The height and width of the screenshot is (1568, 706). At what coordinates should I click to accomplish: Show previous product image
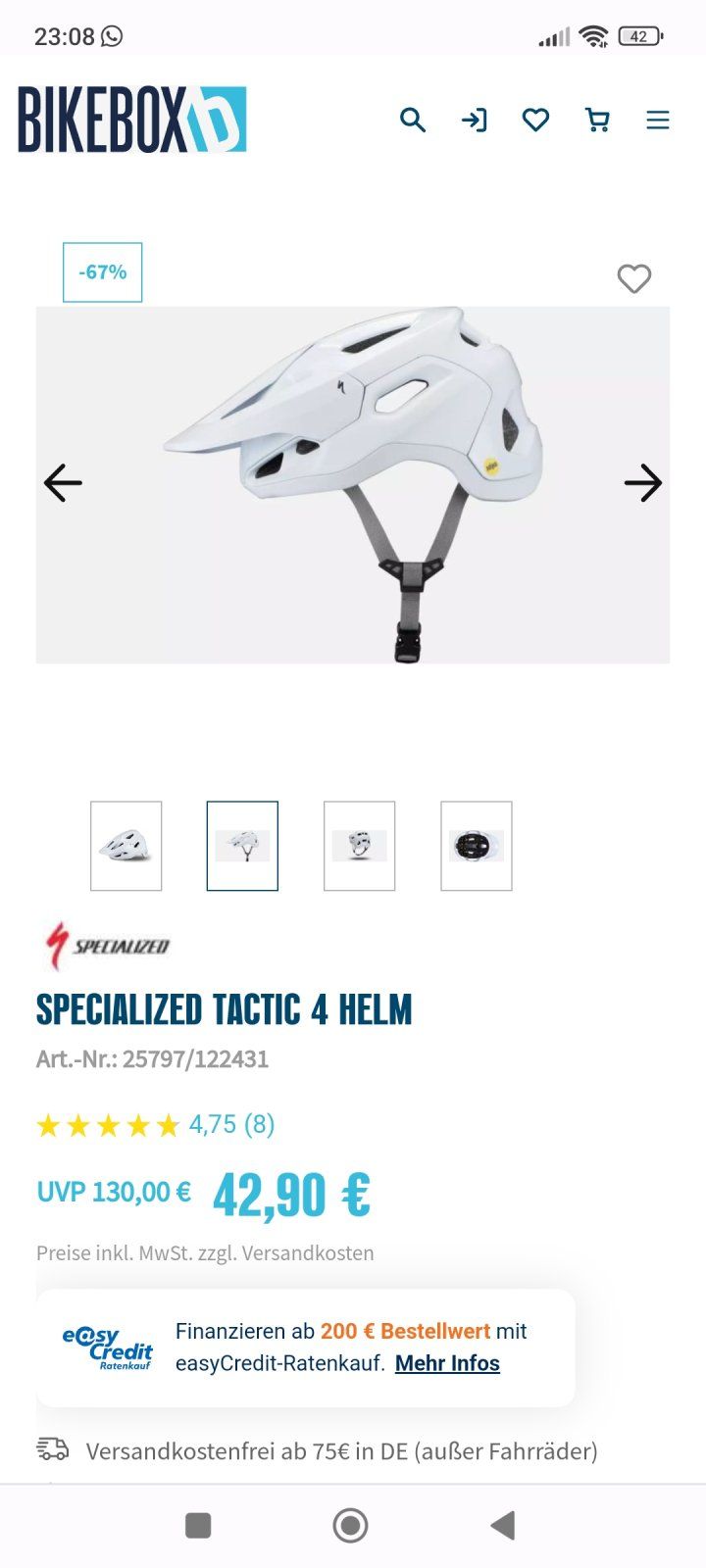tap(63, 483)
